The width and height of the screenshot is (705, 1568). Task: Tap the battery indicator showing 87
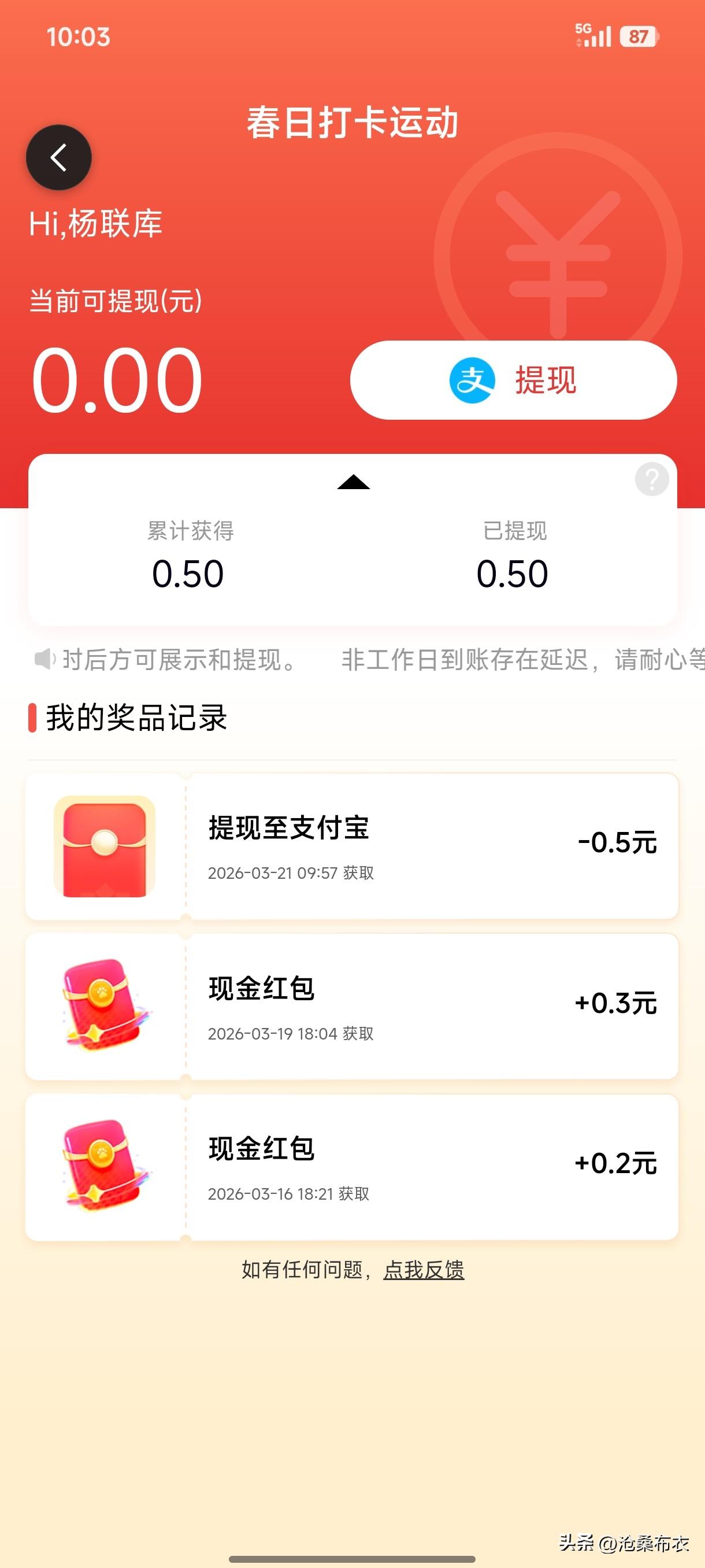click(637, 36)
